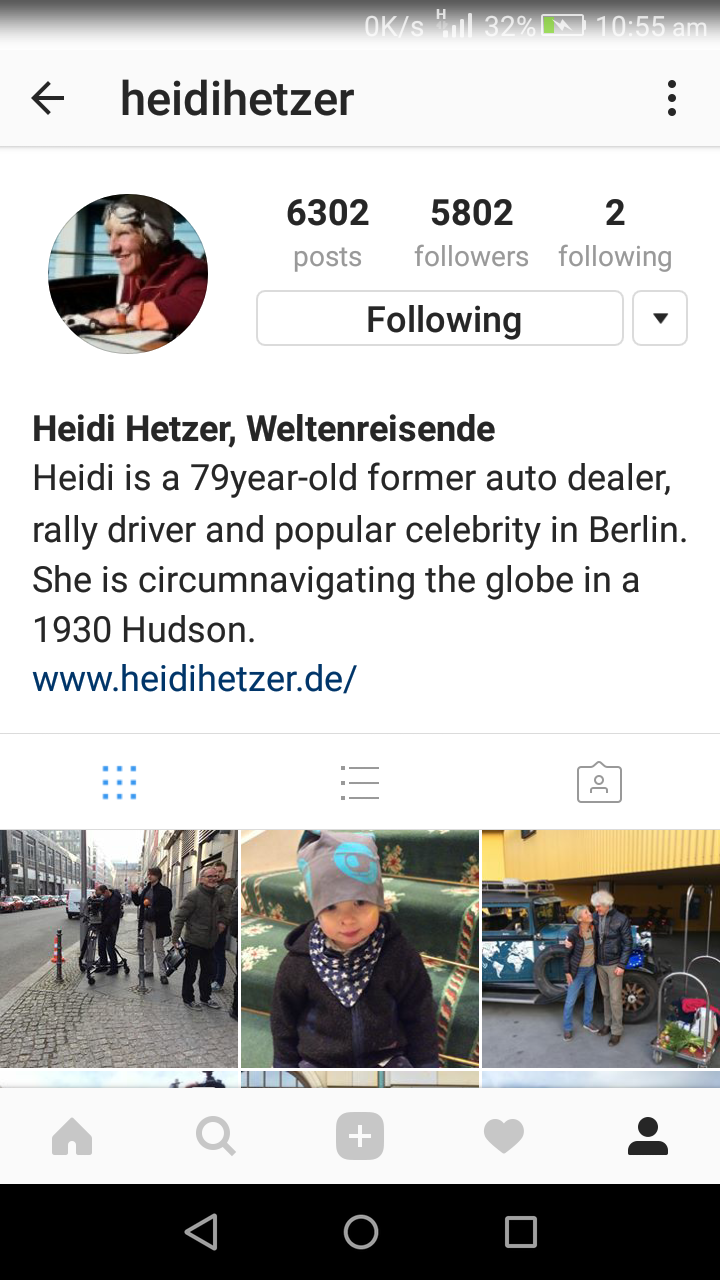The width and height of the screenshot is (720, 1280).
Task: Show tagged photos tab
Action: [599, 782]
